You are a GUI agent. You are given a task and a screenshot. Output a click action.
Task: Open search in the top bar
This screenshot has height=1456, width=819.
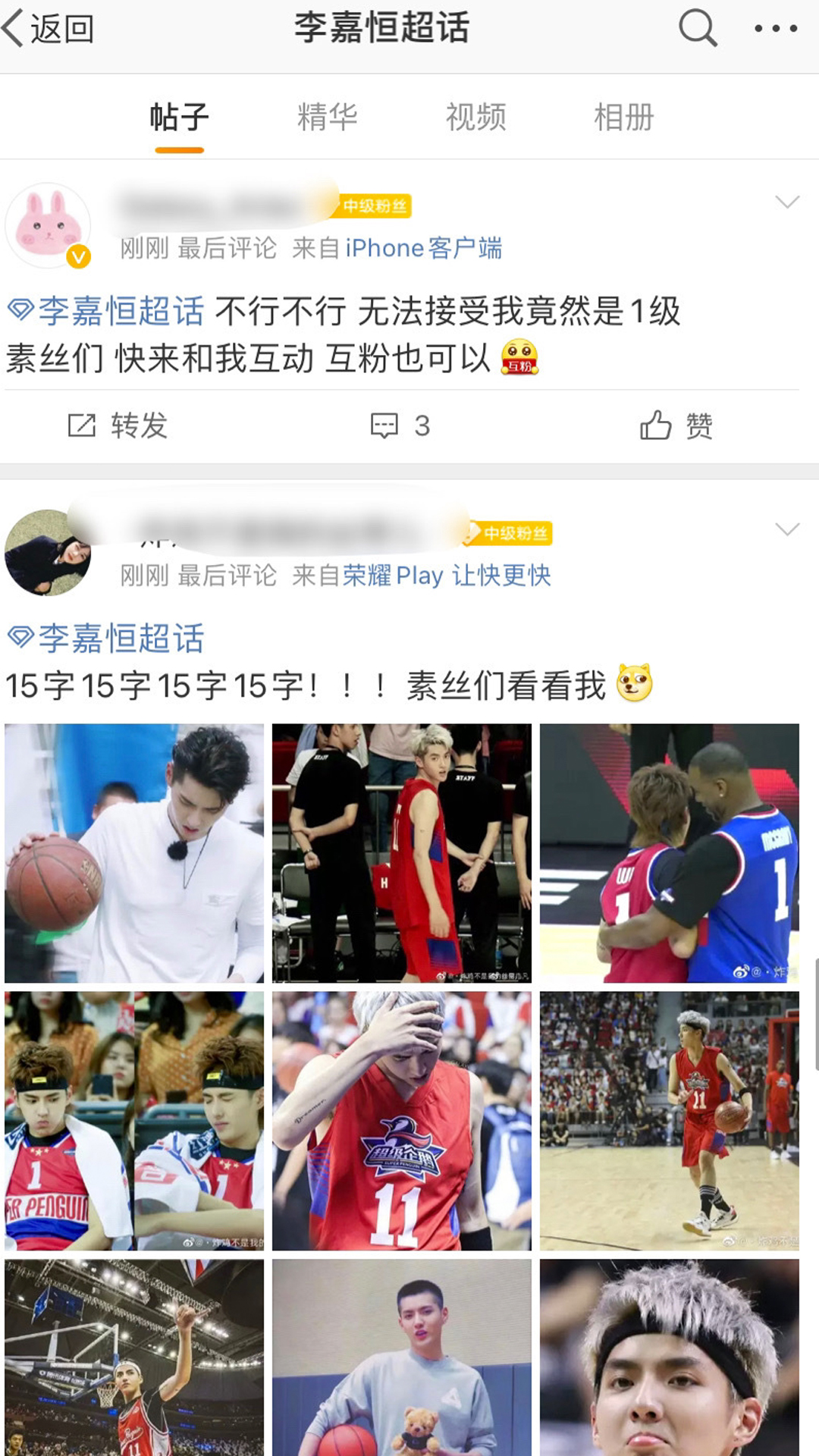tap(697, 29)
